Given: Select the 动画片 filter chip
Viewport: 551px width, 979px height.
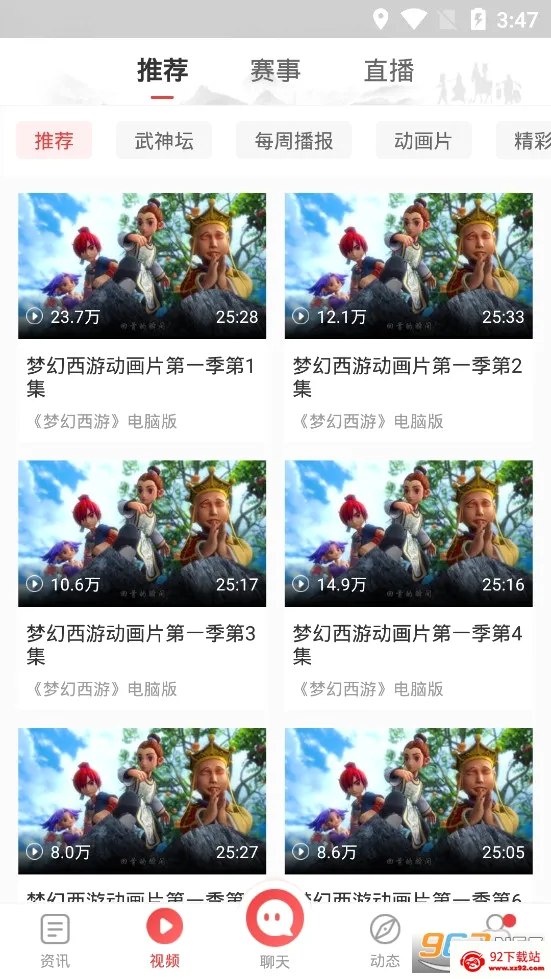Looking at the screenshot, I should 423,140.
